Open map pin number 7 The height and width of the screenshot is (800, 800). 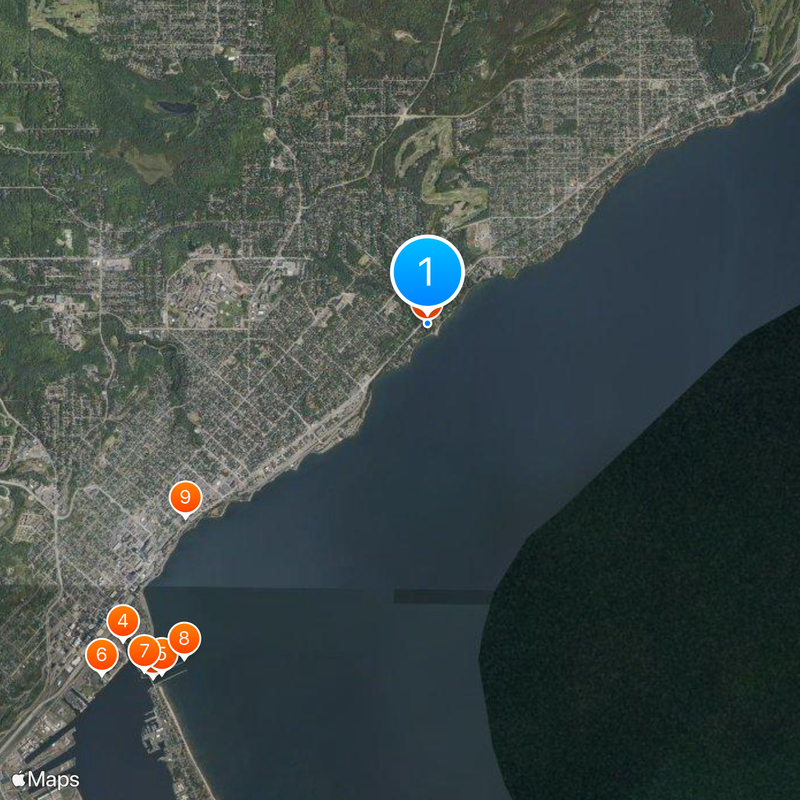[143, 653]
